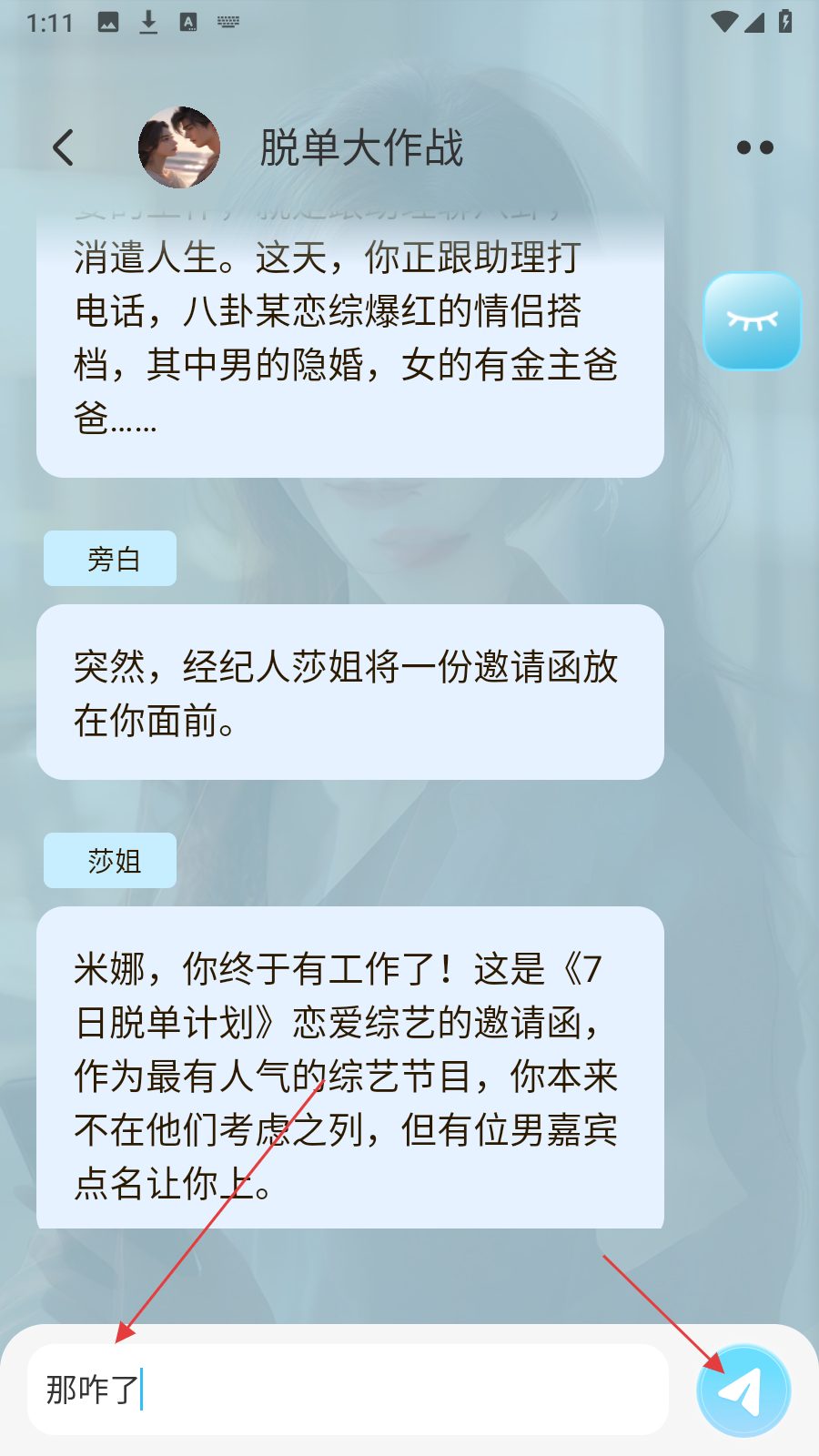
Task: Tap the 脱单大作战 avatar picture
Action: point(179,147)
